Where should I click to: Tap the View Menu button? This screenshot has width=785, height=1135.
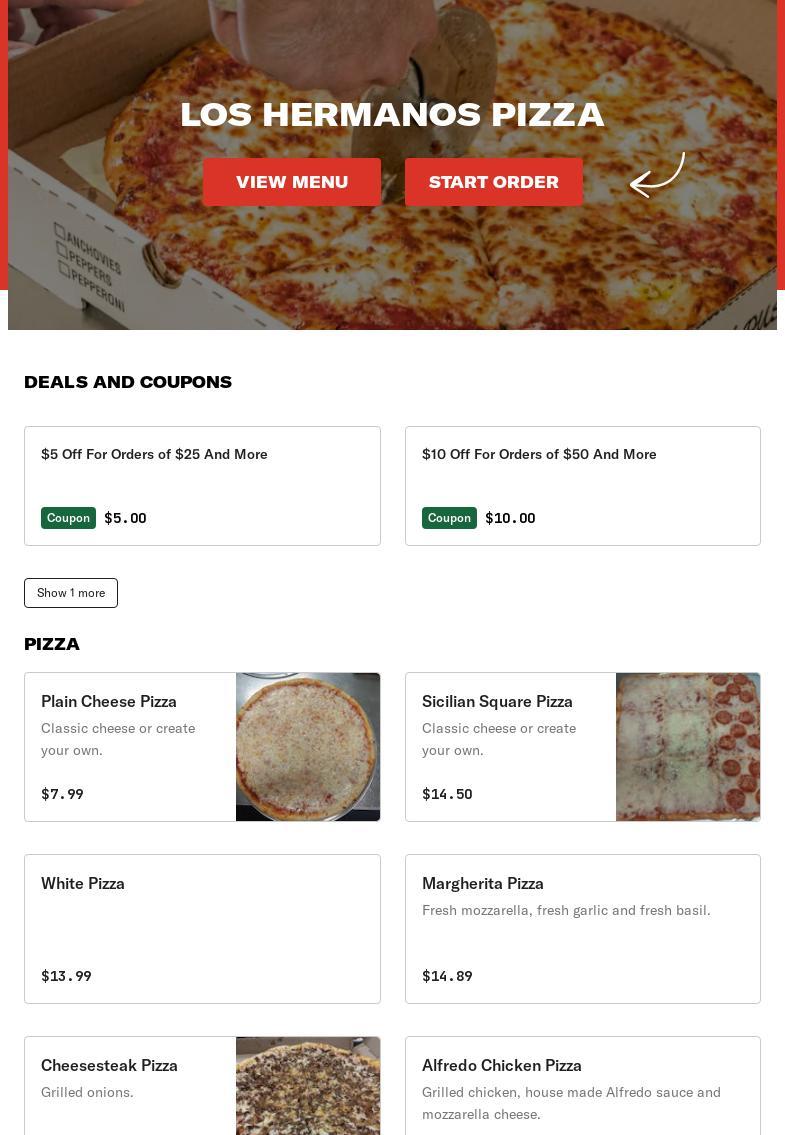pyautogui.click(x=292, y=182)
